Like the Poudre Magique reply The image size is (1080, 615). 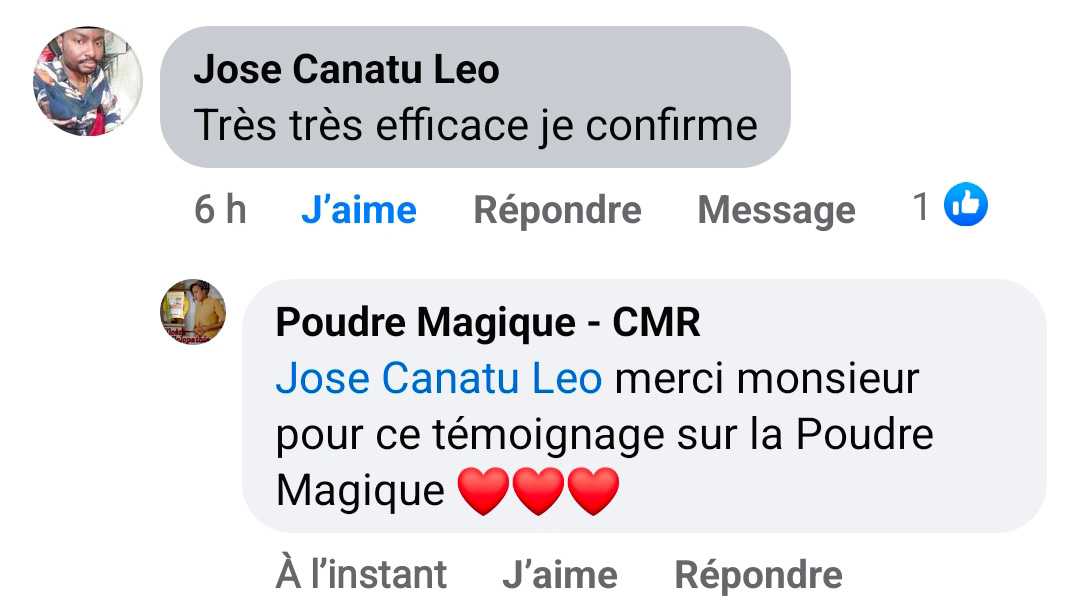[559, 575]
